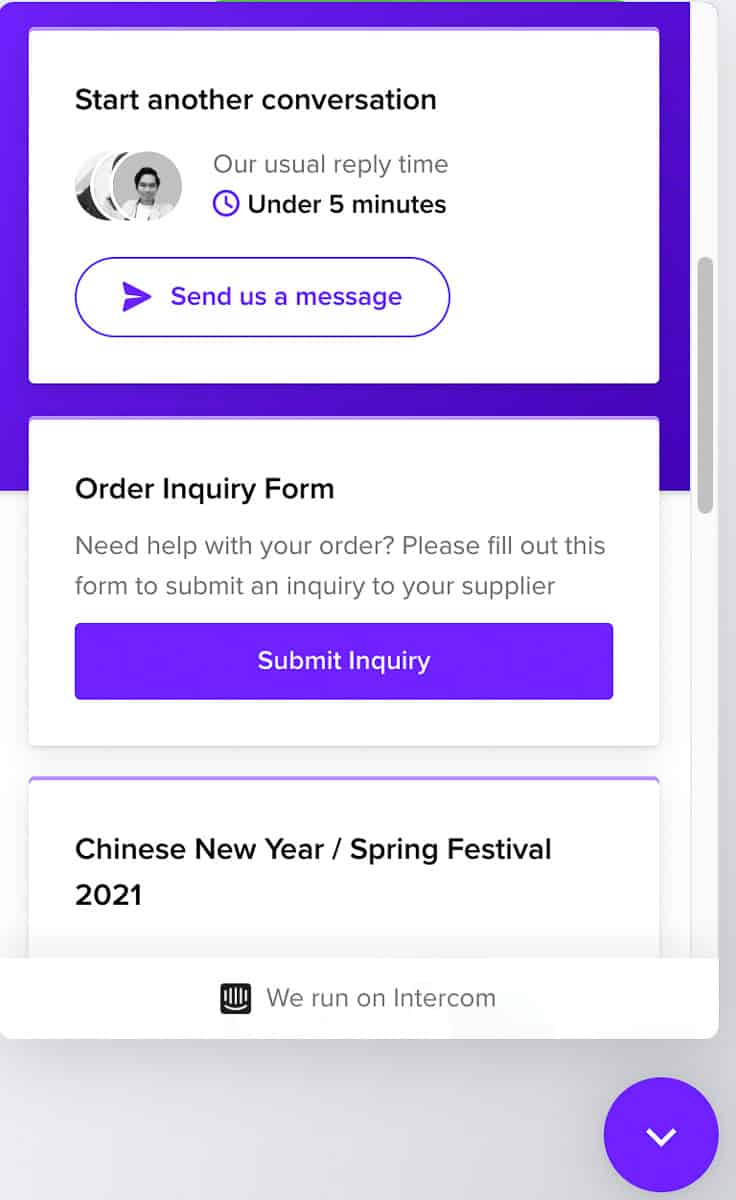Click the order inquiry description text
The height and width of the screenshot is (1200, 736).
point(340,565)
